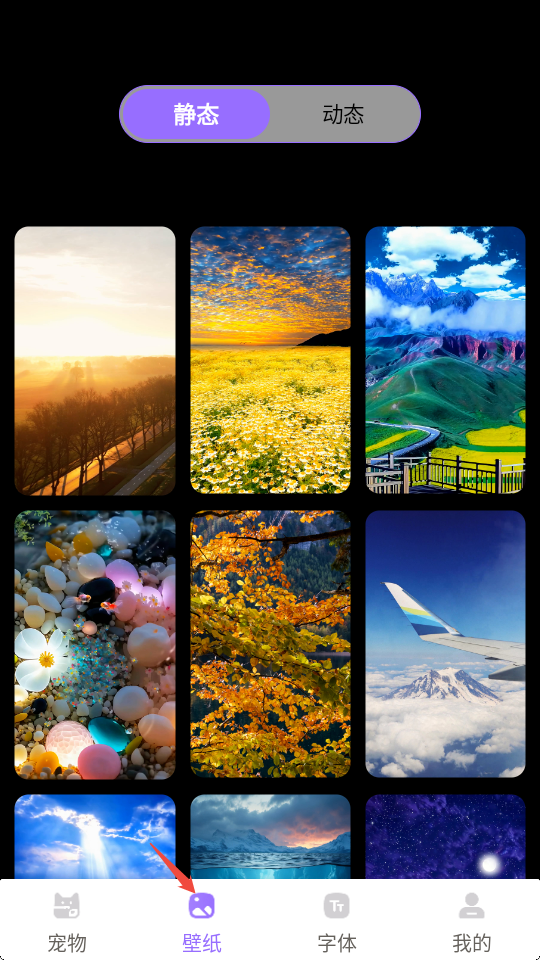Open the misty sunrise trees wallpaper
Screen dimensions: 540x960
95,361
